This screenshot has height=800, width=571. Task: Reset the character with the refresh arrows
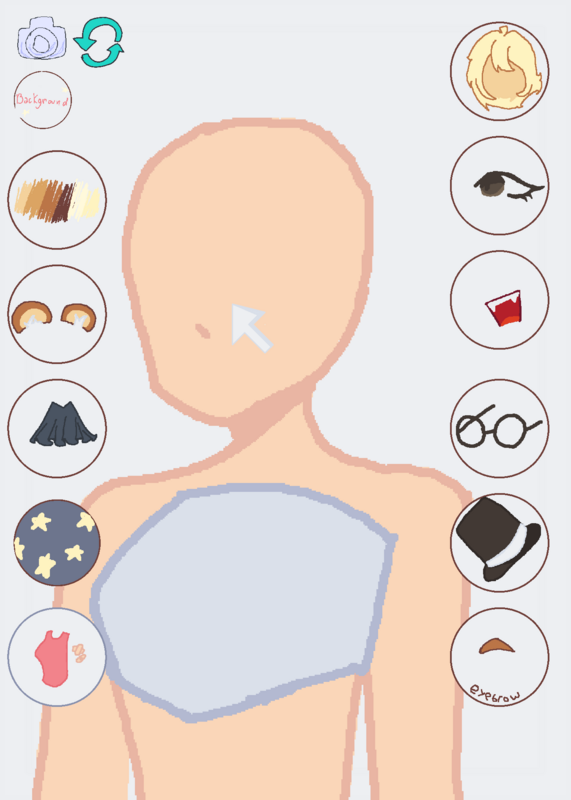point(100,42)
